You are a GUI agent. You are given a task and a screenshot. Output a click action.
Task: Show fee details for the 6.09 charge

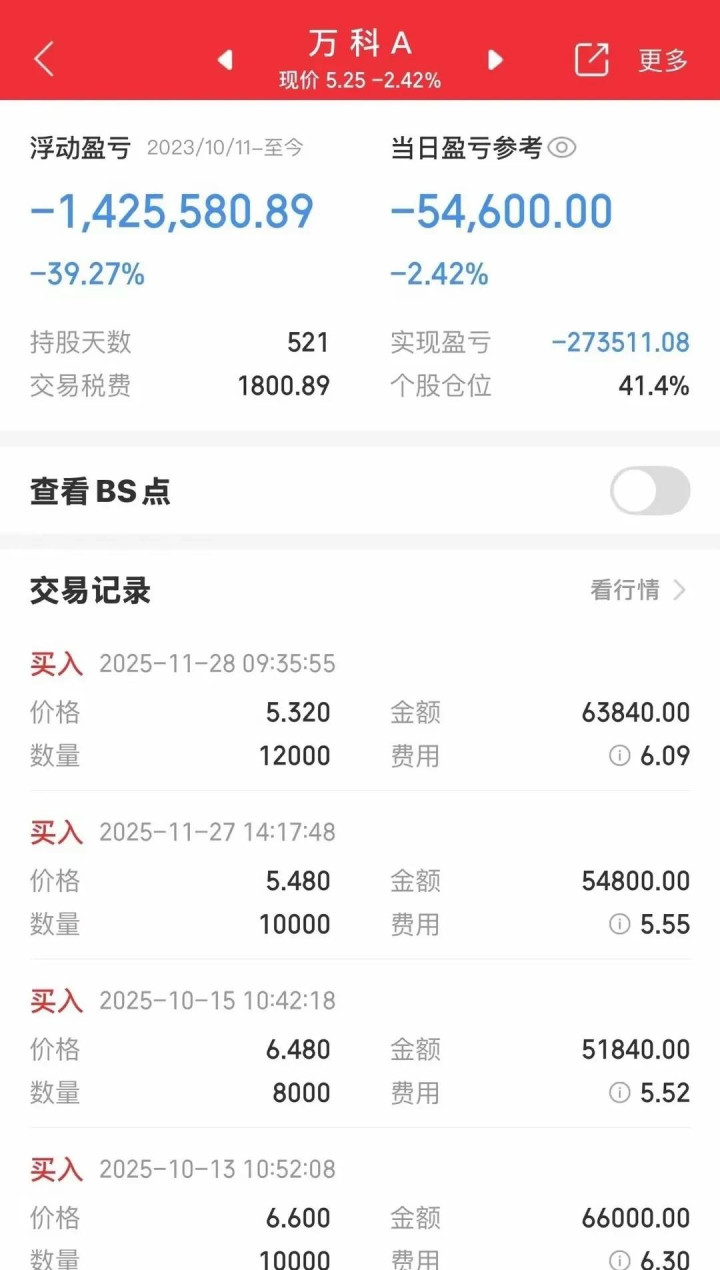[620, 756]
